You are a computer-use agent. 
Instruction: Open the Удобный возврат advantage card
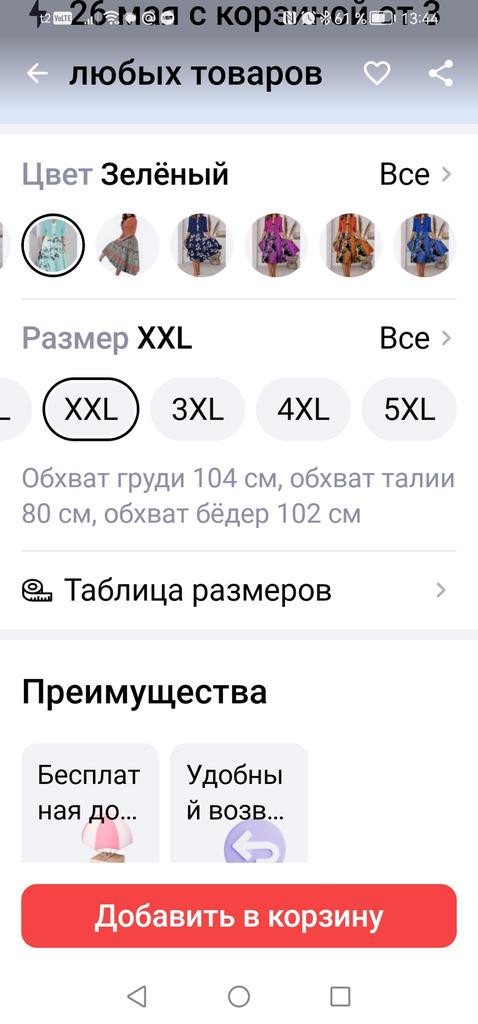point(239,803)
